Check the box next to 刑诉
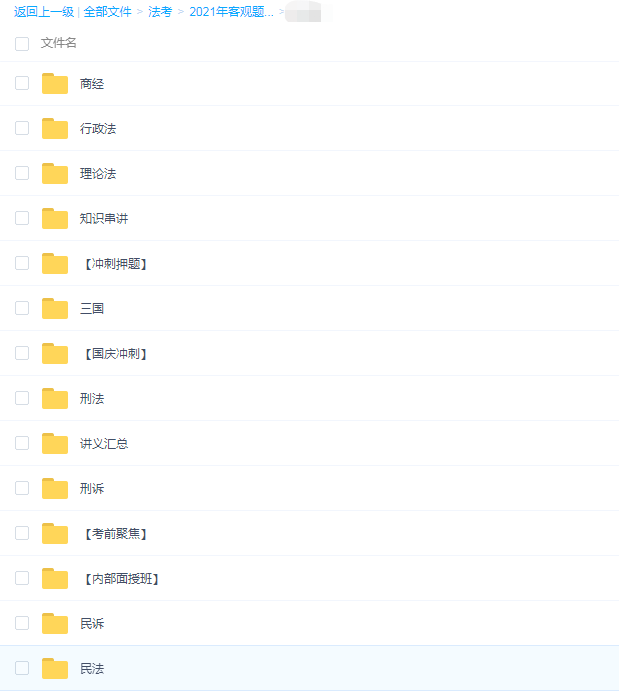Viewport: 619px width, 691px height. [22, 488]
